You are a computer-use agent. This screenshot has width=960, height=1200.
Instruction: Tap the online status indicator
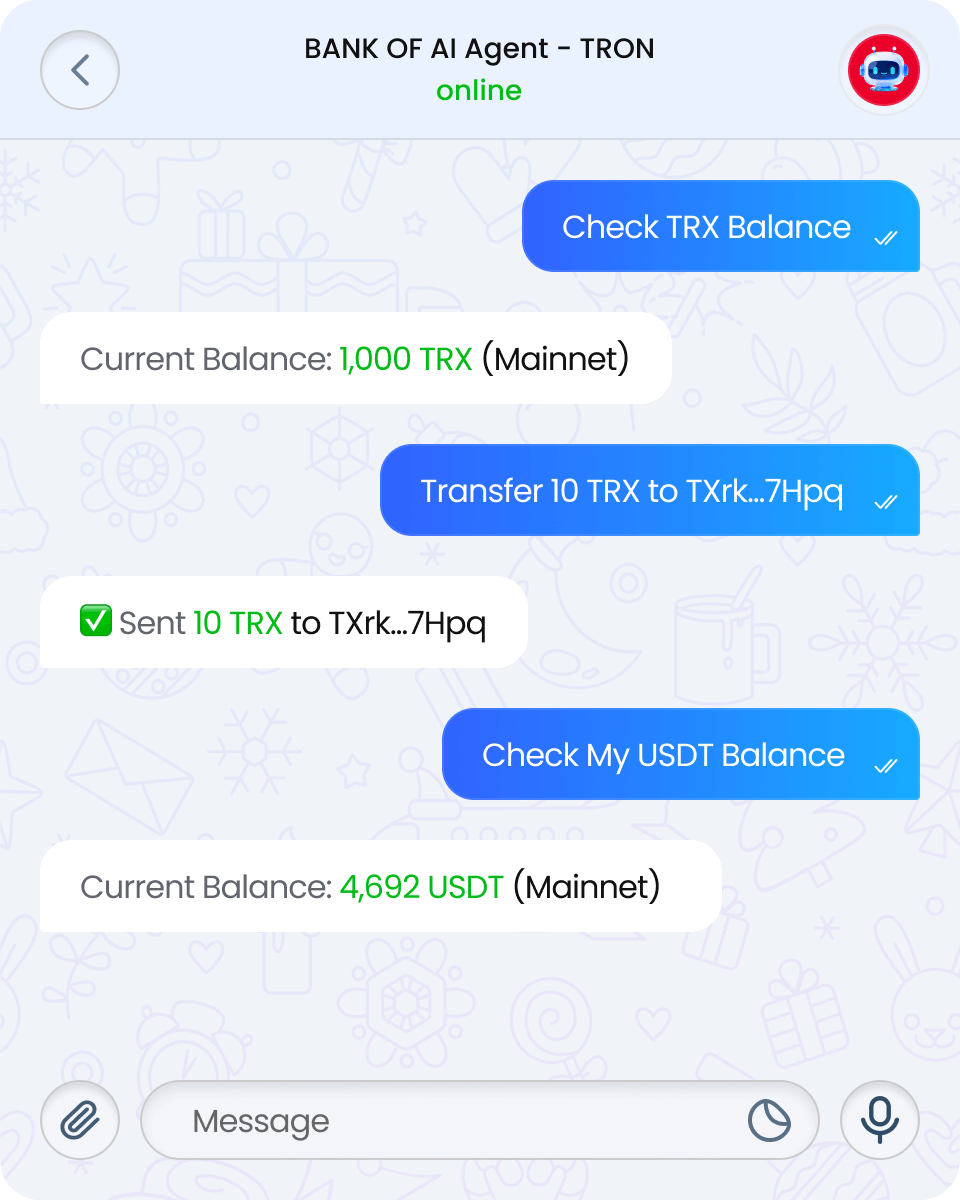(481, 90)
